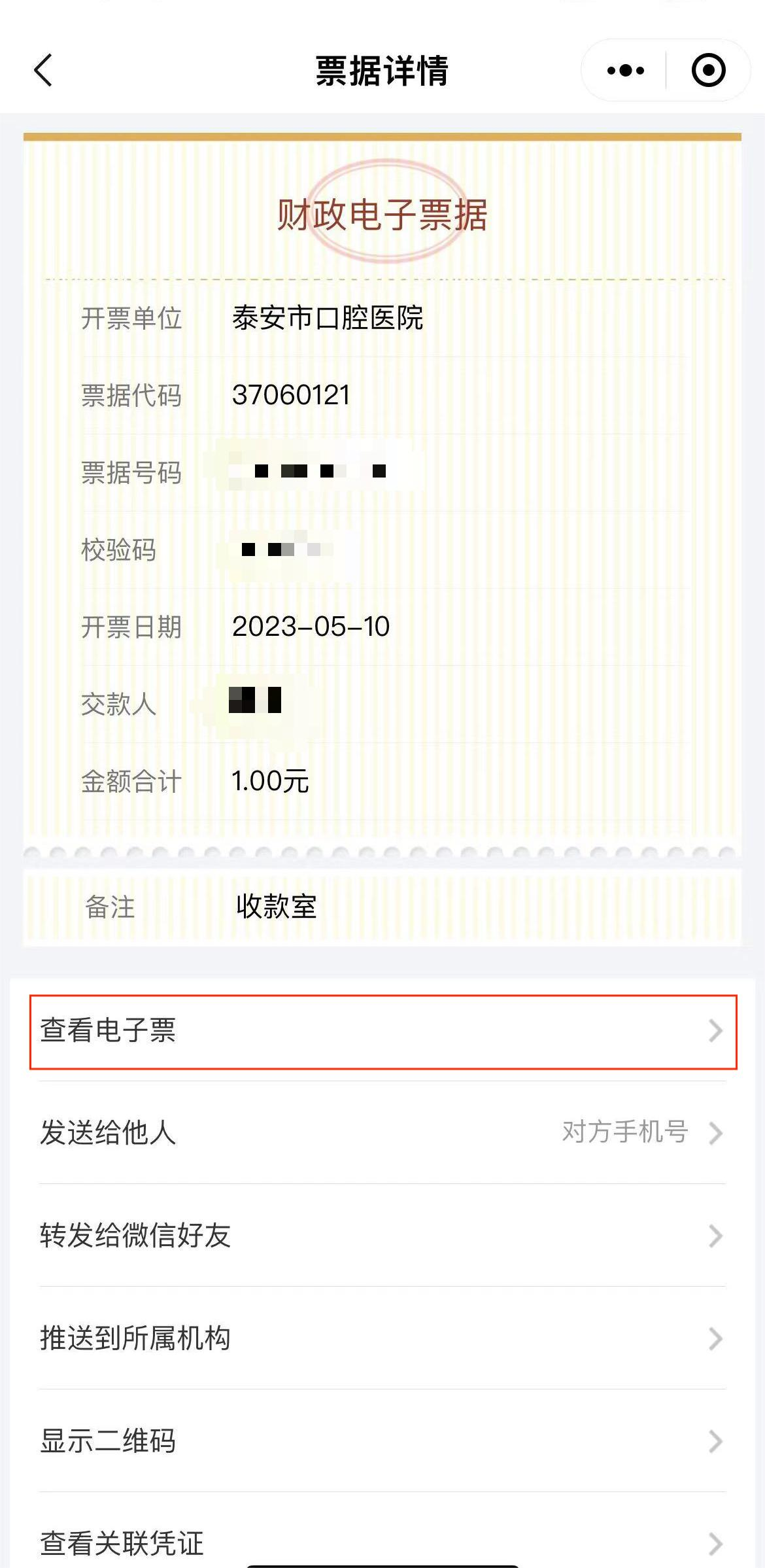Open the mini program's three-dot menu
This screenshot has height=1568, width=765.
click(x=625, y=70)
